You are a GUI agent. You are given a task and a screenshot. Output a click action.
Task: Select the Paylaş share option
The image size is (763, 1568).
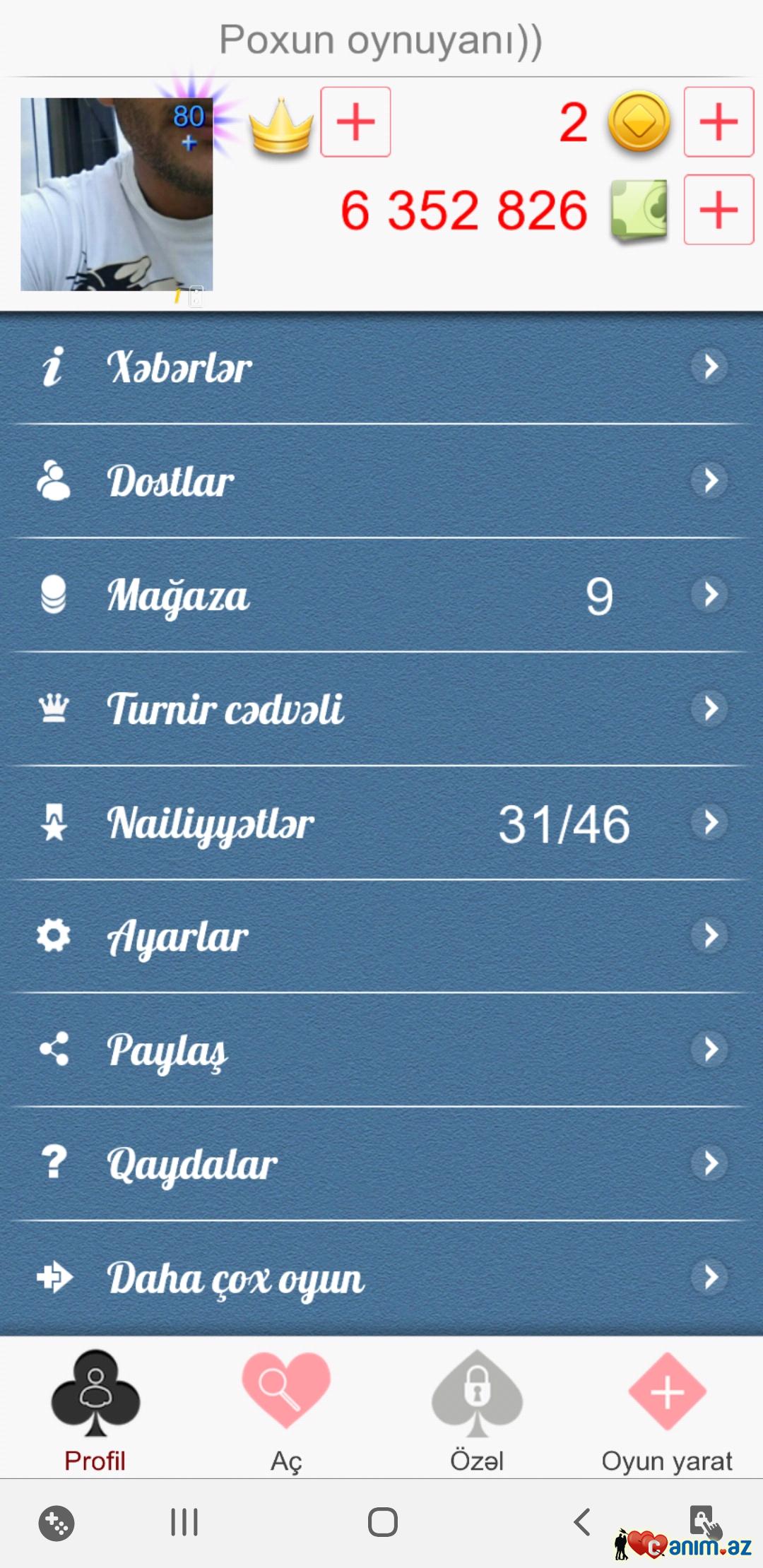(x=381, y=1050)
